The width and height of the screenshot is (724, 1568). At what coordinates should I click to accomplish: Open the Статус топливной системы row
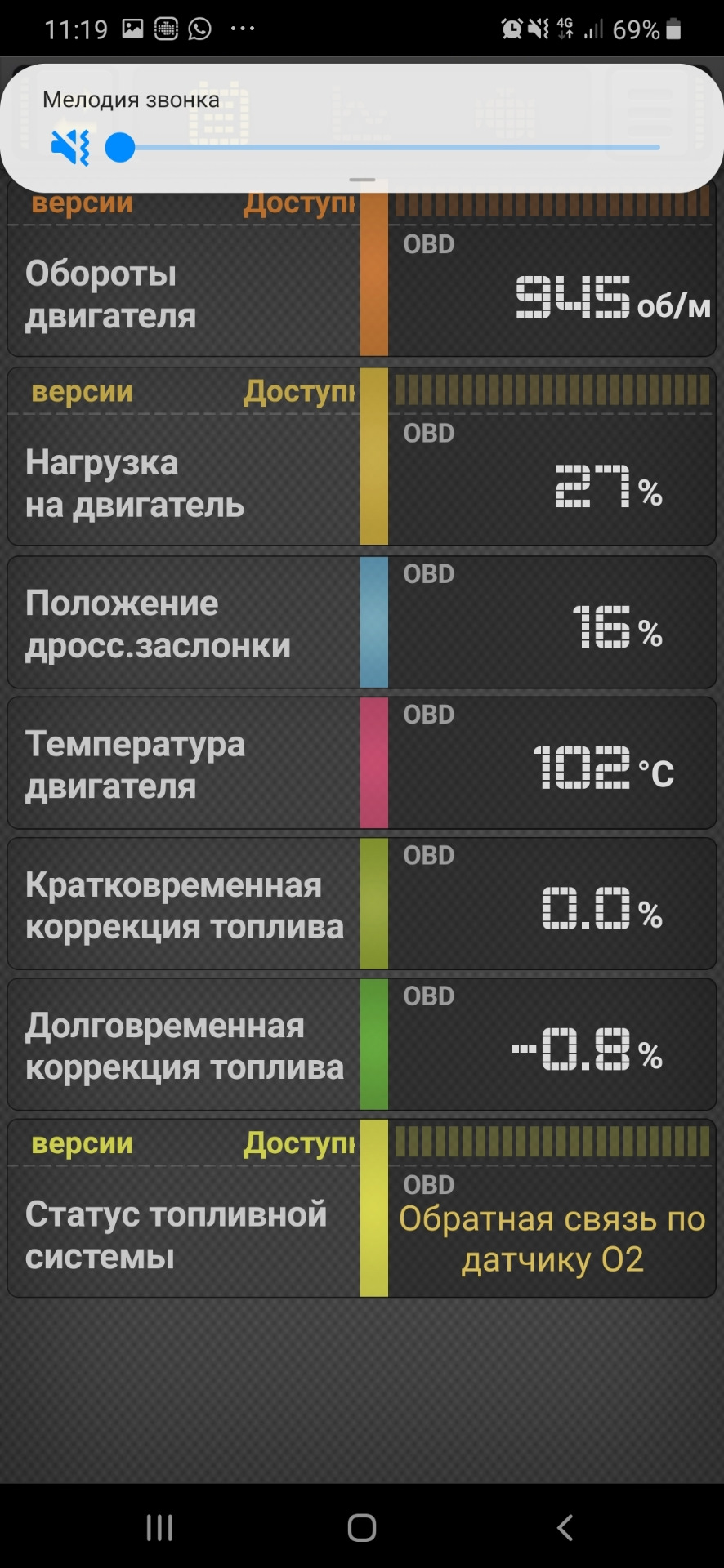click(362, 1208)
